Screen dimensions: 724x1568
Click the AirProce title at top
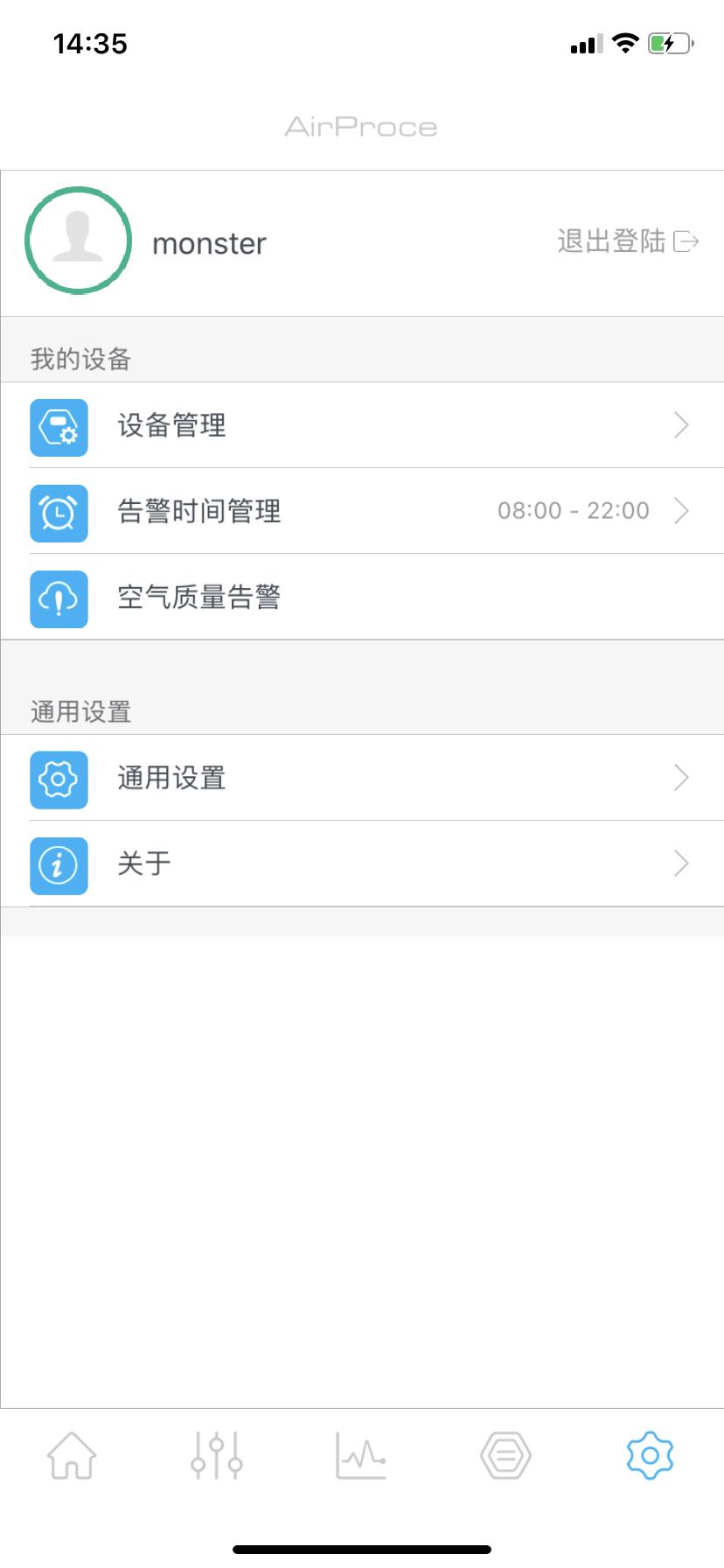[x=361, y=127]
